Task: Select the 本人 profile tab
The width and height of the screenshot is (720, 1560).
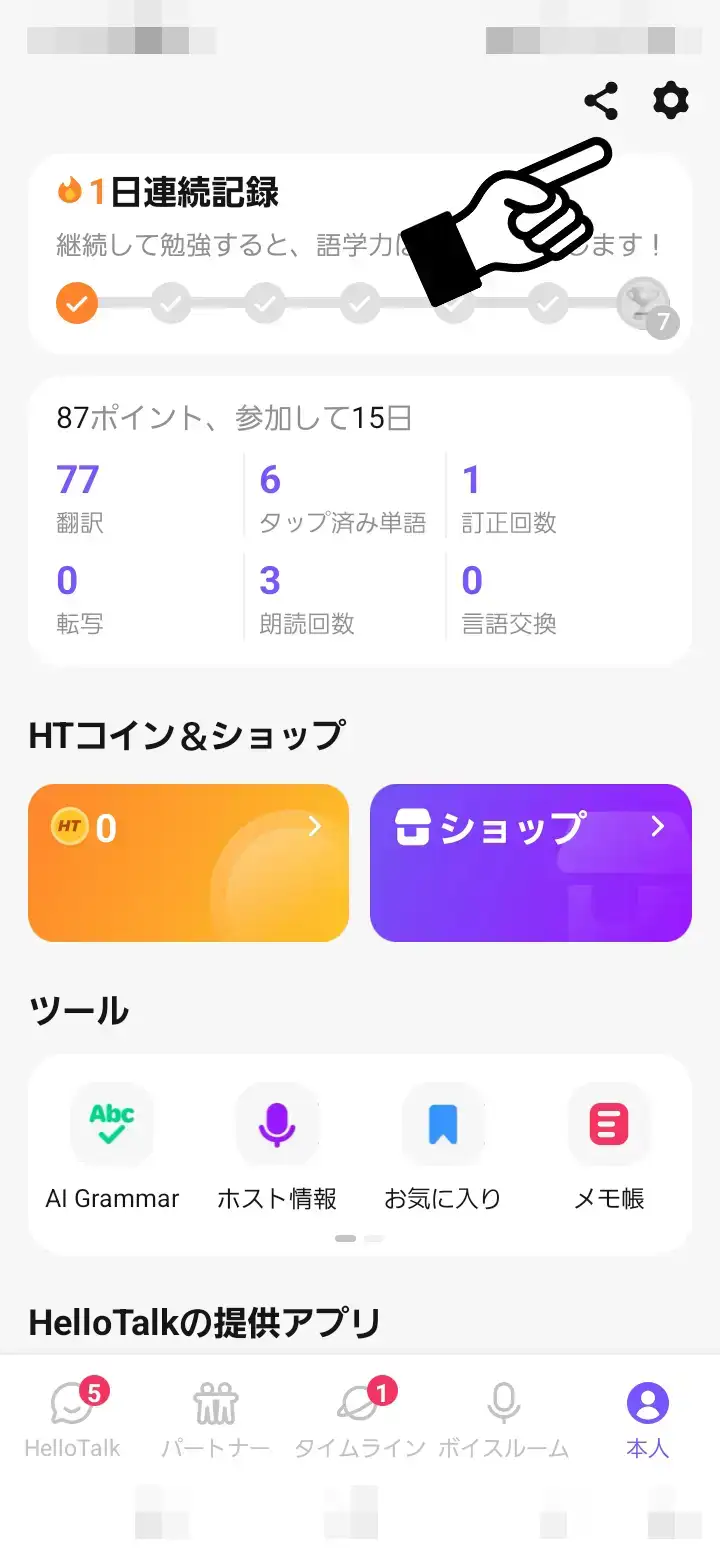Action: pyautogui.click(x=647, y=1418)
